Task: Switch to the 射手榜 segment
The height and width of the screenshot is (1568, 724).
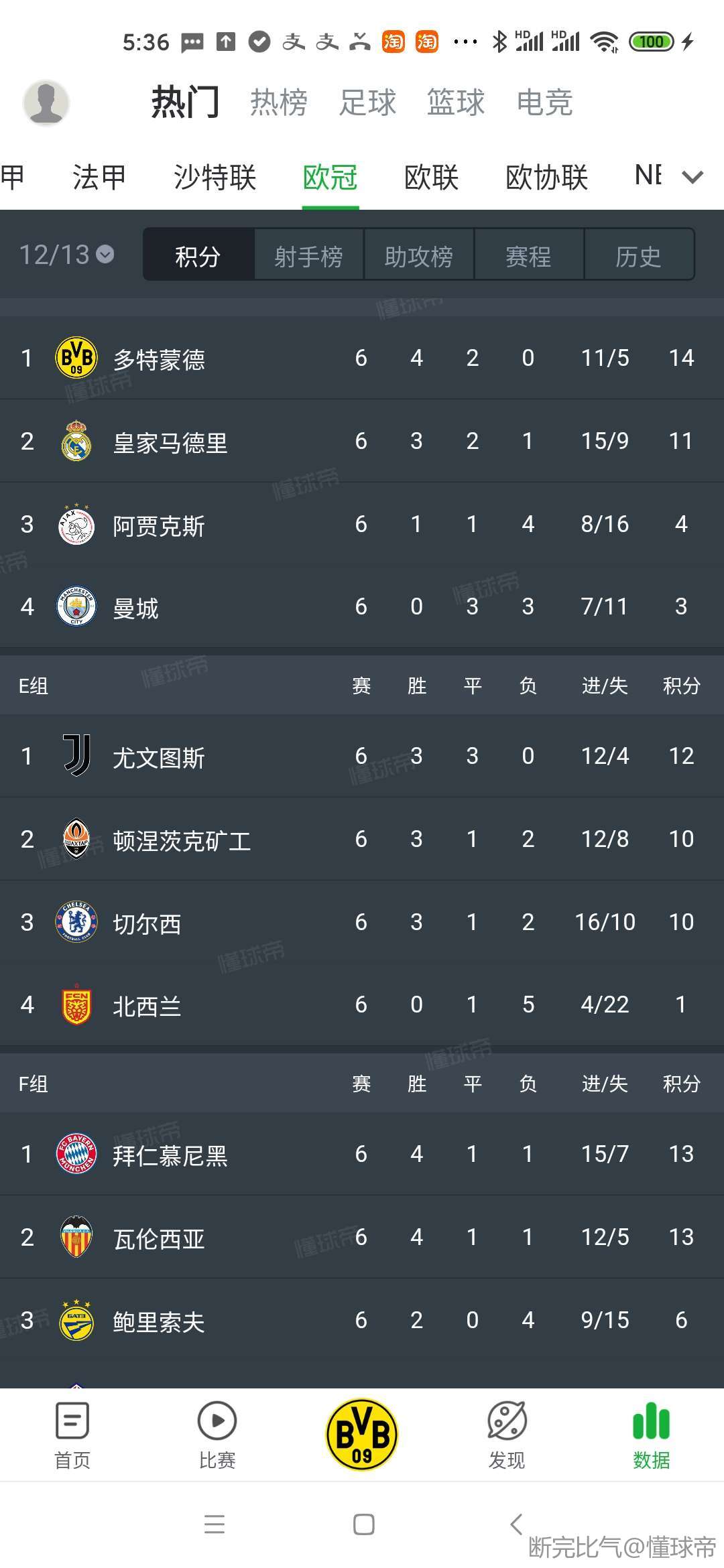Action: click(308, 255)
